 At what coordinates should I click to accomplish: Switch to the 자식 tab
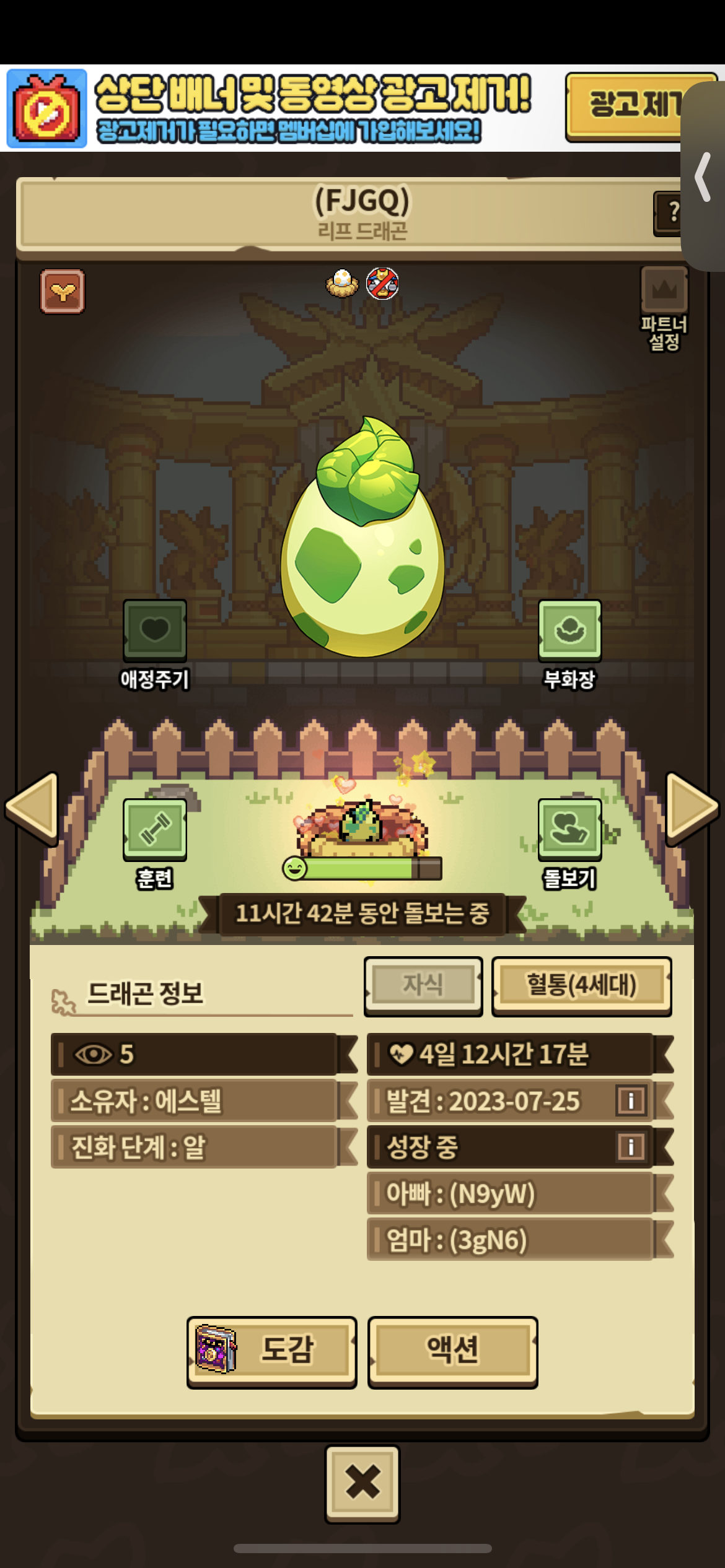tap(423, 985)
